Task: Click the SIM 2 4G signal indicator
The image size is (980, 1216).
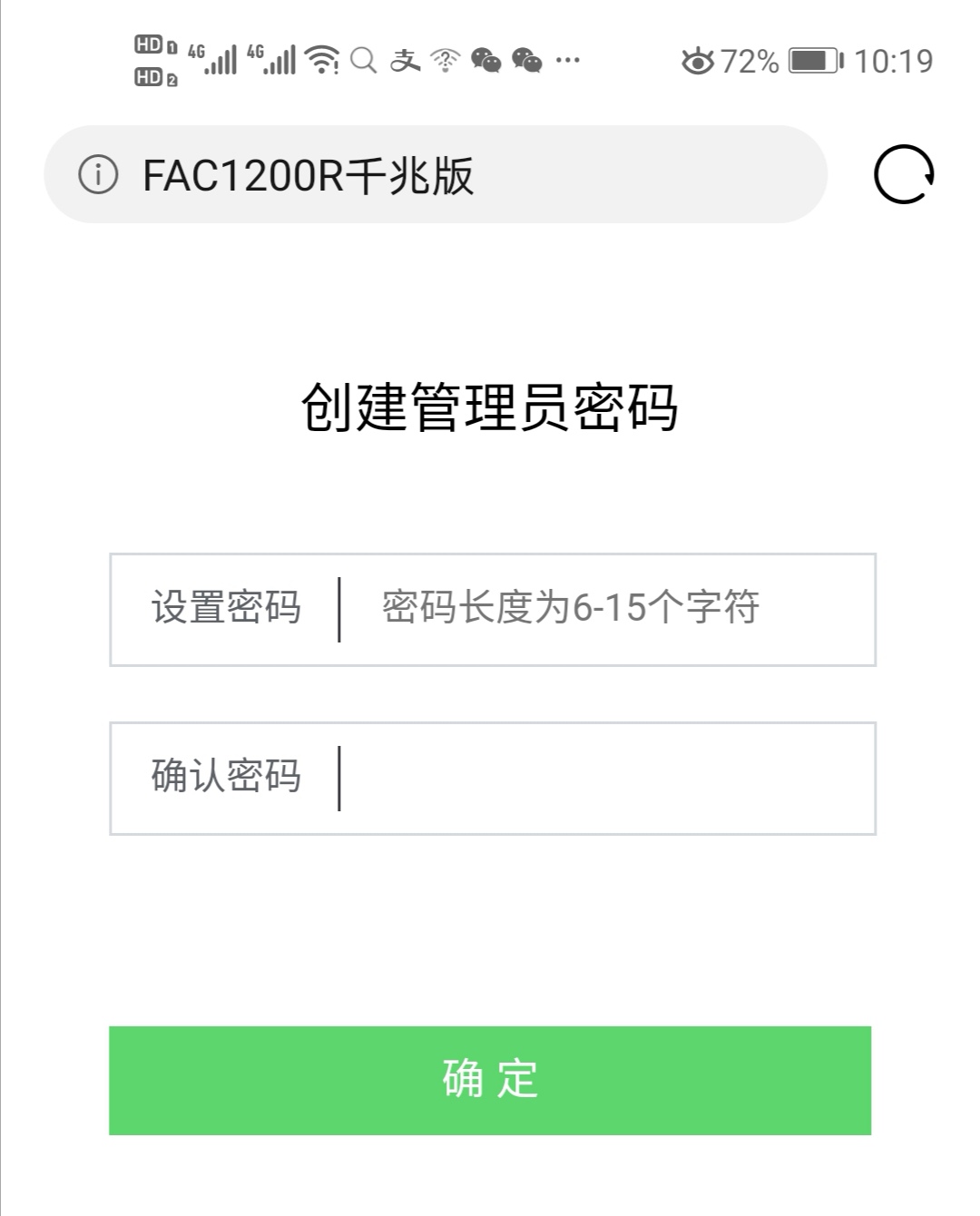Action: 279,58
